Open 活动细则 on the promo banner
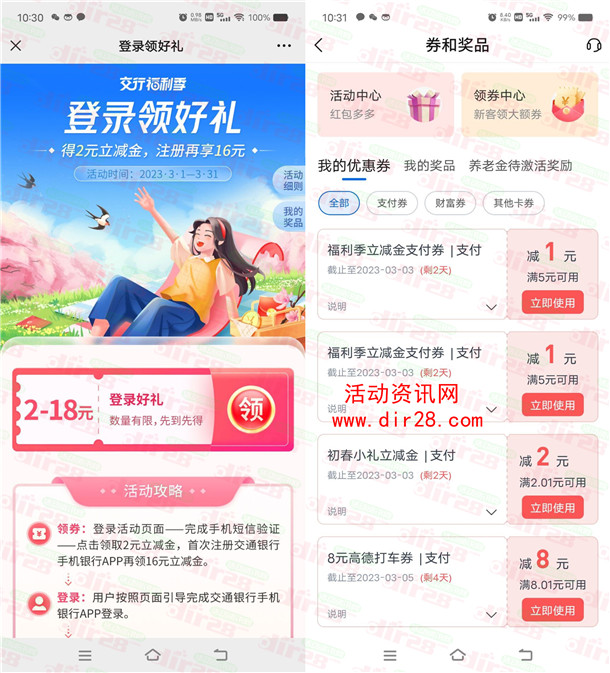Screen dimensions: 610x673 click(x=292, y=181)
